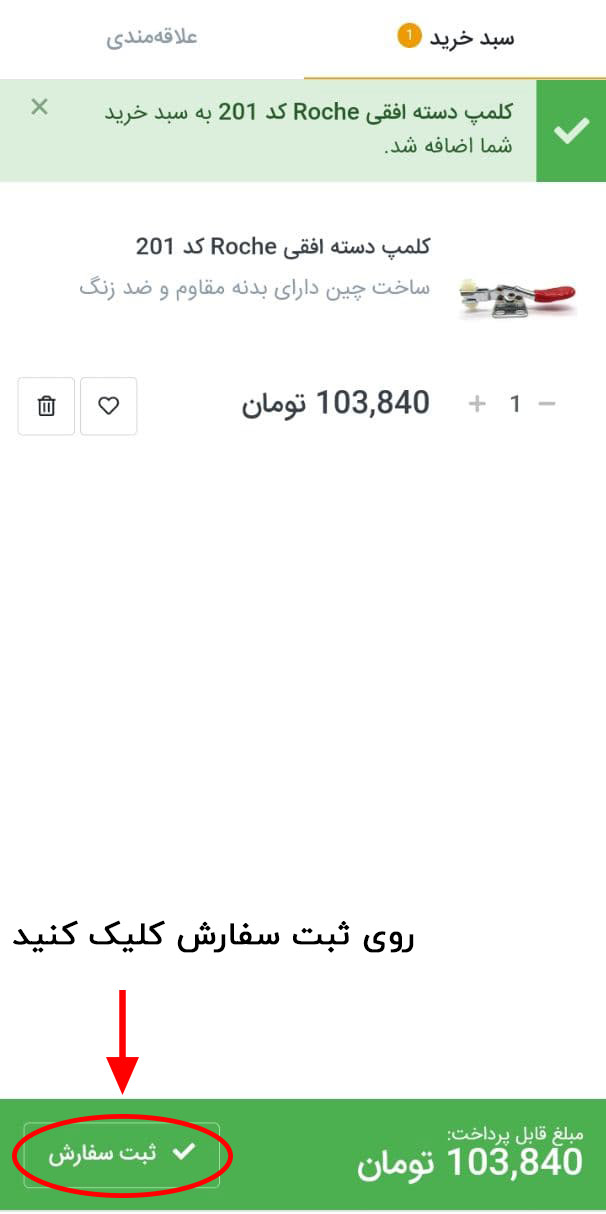Remove the clamp with trash icon
Screen dimensions: 606x1214
(x=46, y=406)
